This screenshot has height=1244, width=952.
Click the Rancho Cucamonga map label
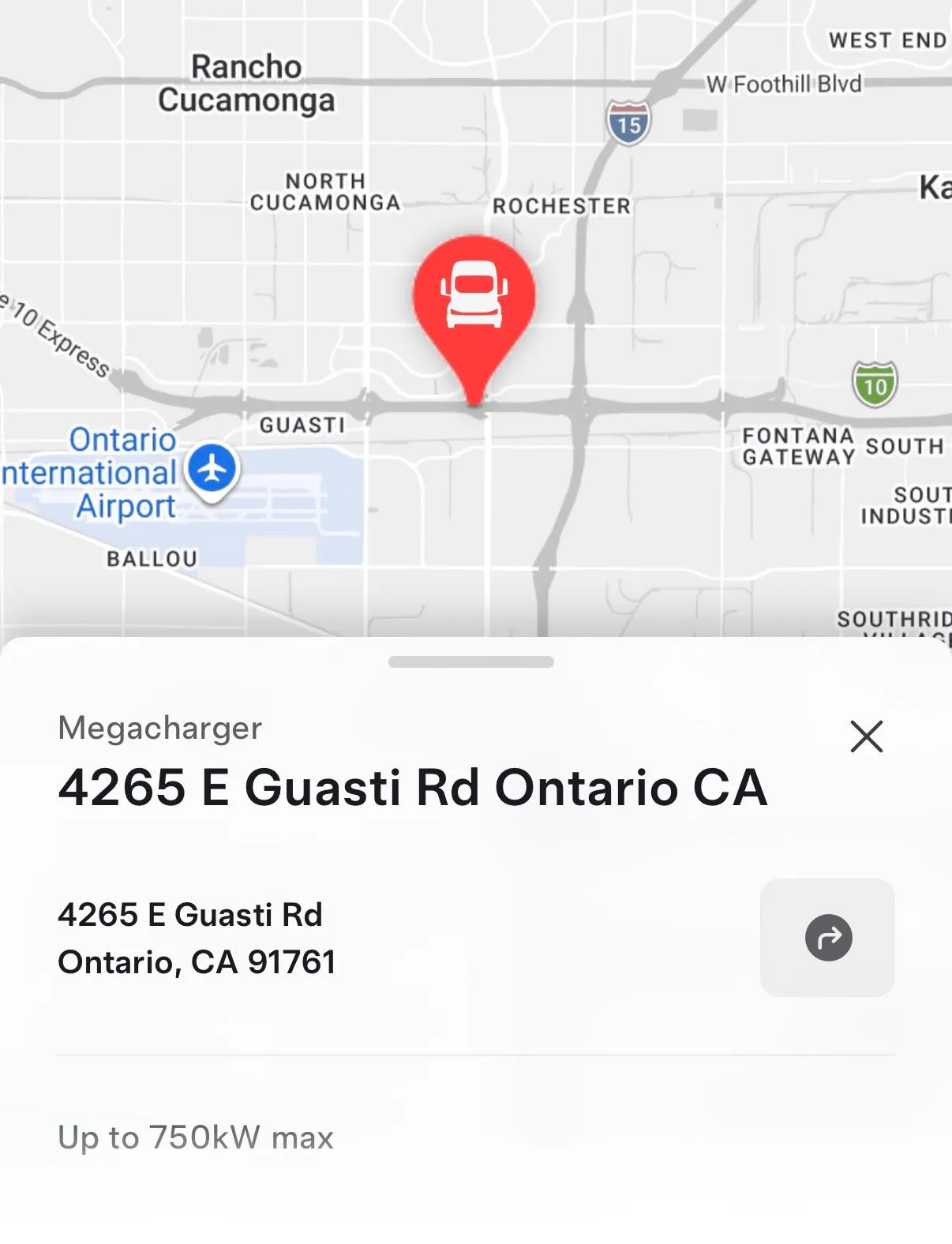(245, 82)
